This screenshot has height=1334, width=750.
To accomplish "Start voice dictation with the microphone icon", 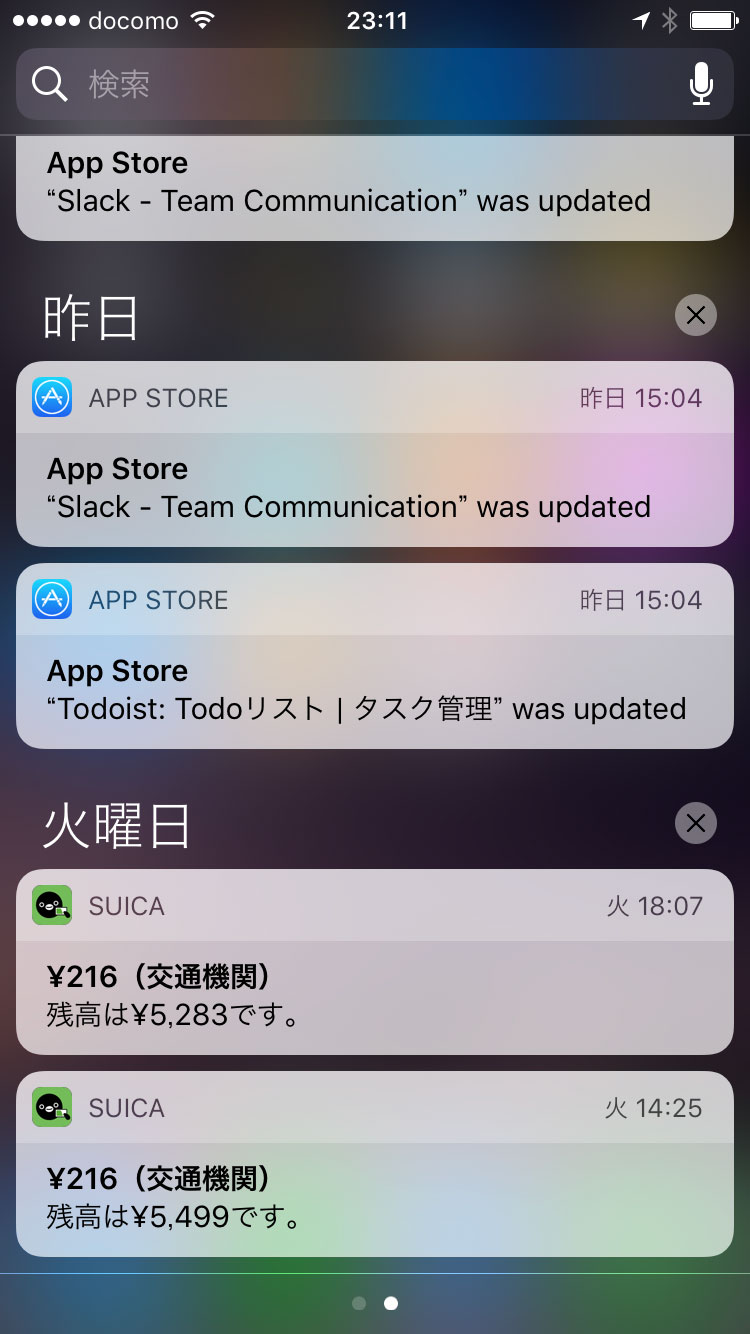I will pos(702,84).
